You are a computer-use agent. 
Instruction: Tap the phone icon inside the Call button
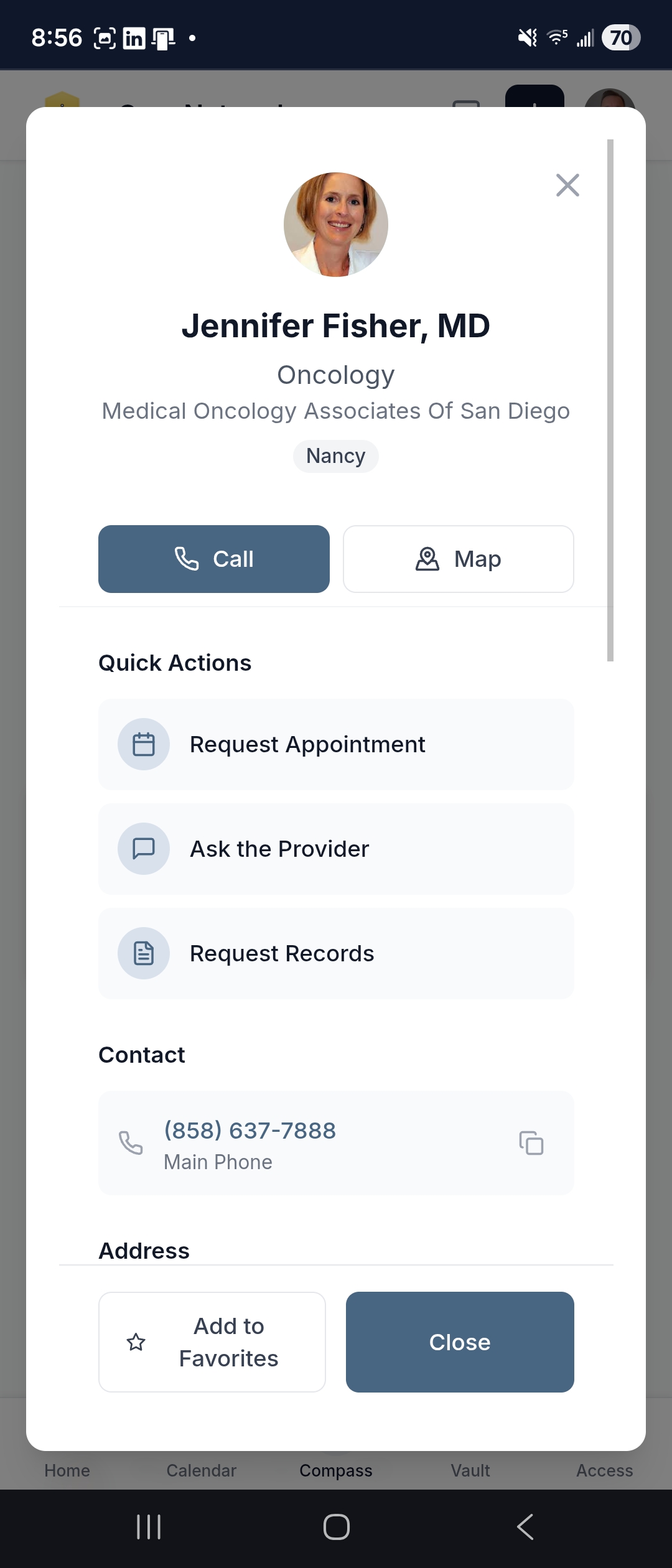(x=187, y=558)
